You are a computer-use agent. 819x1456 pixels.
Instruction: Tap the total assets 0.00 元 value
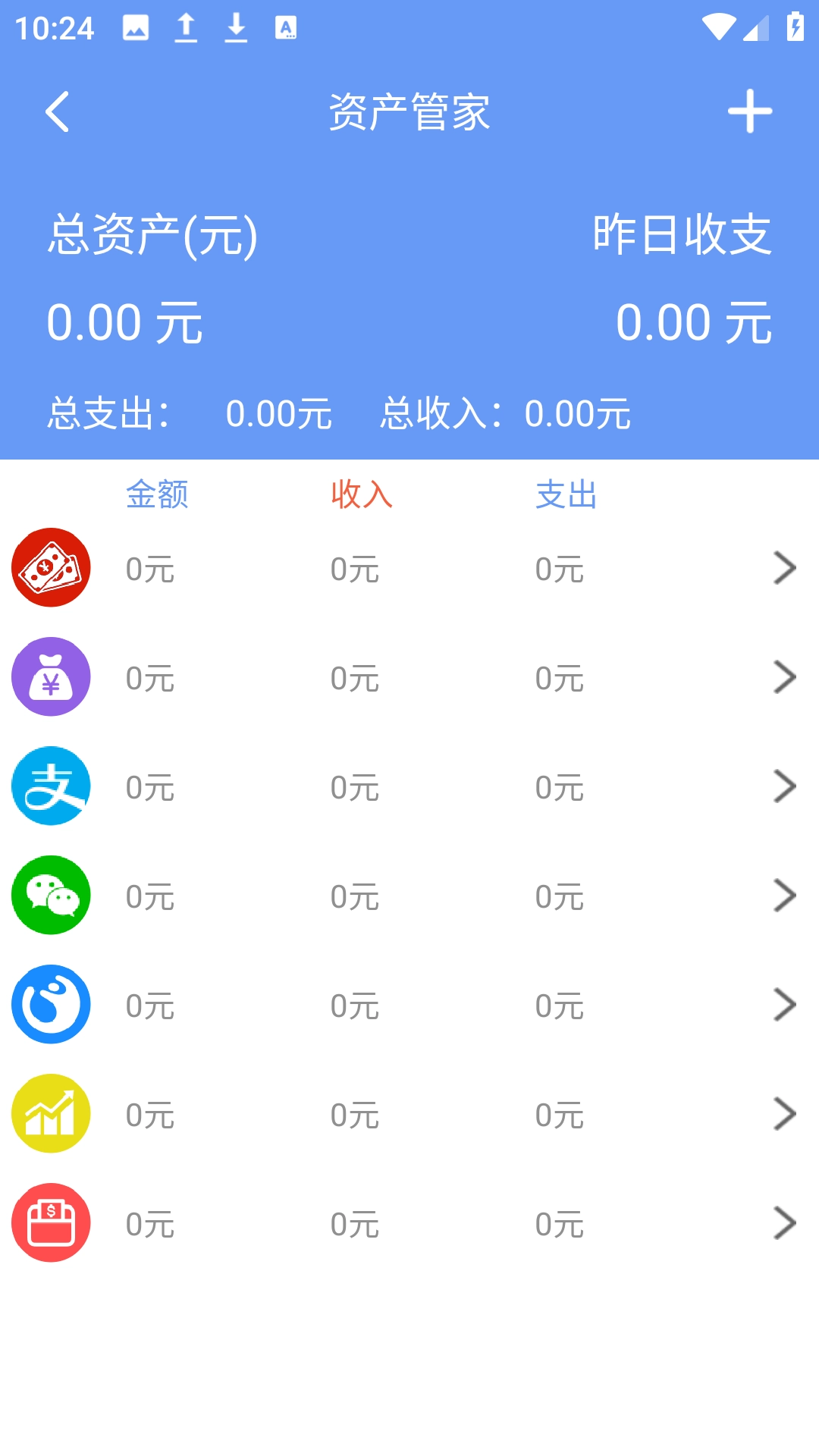[123, 322]
